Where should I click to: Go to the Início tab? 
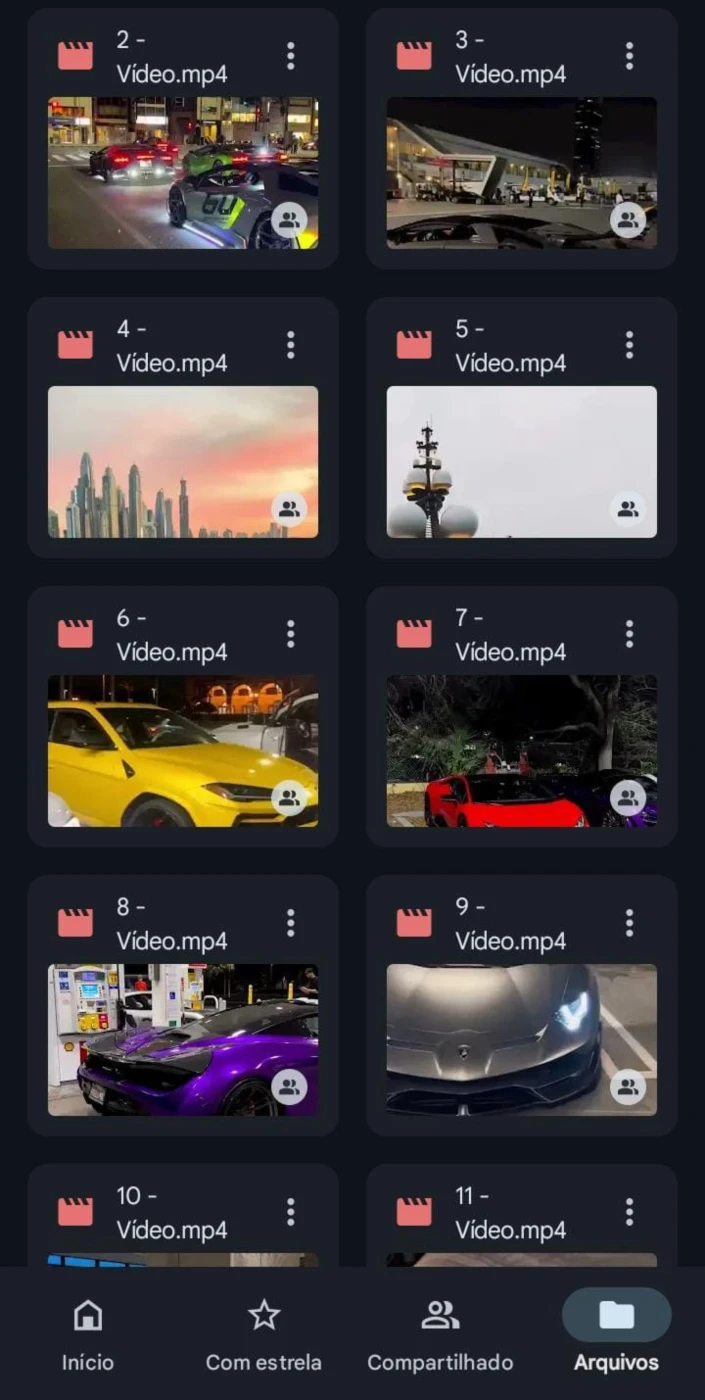click(88, 1335)
